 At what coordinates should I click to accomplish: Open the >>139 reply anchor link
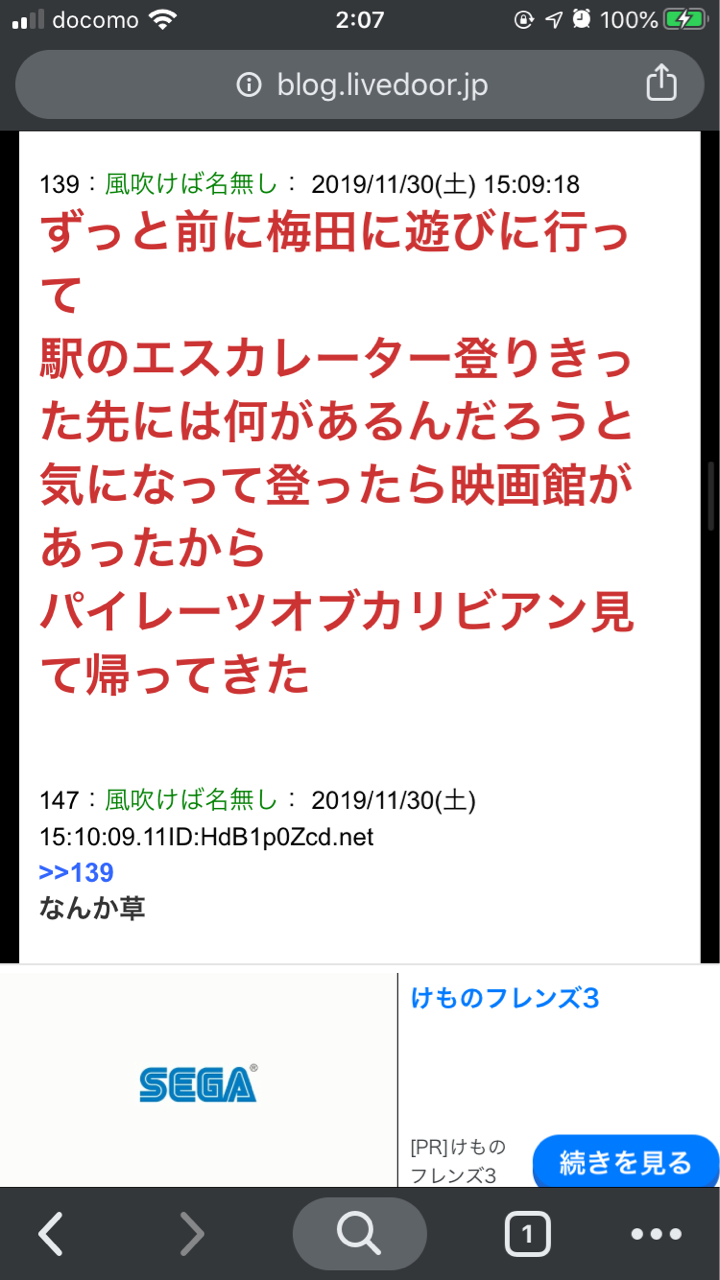pyautogui.click(x=76, y=872)
